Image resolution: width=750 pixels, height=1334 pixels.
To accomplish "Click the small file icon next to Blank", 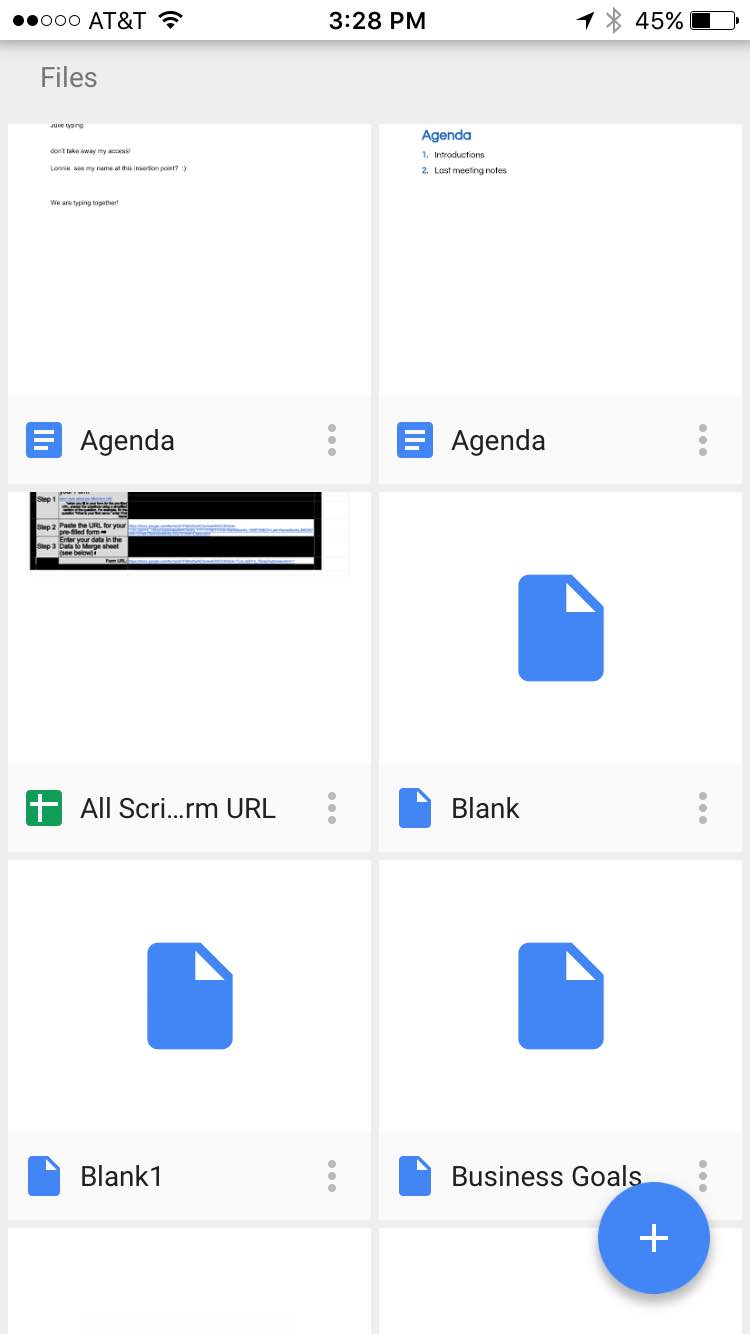I will click(415, 808).
